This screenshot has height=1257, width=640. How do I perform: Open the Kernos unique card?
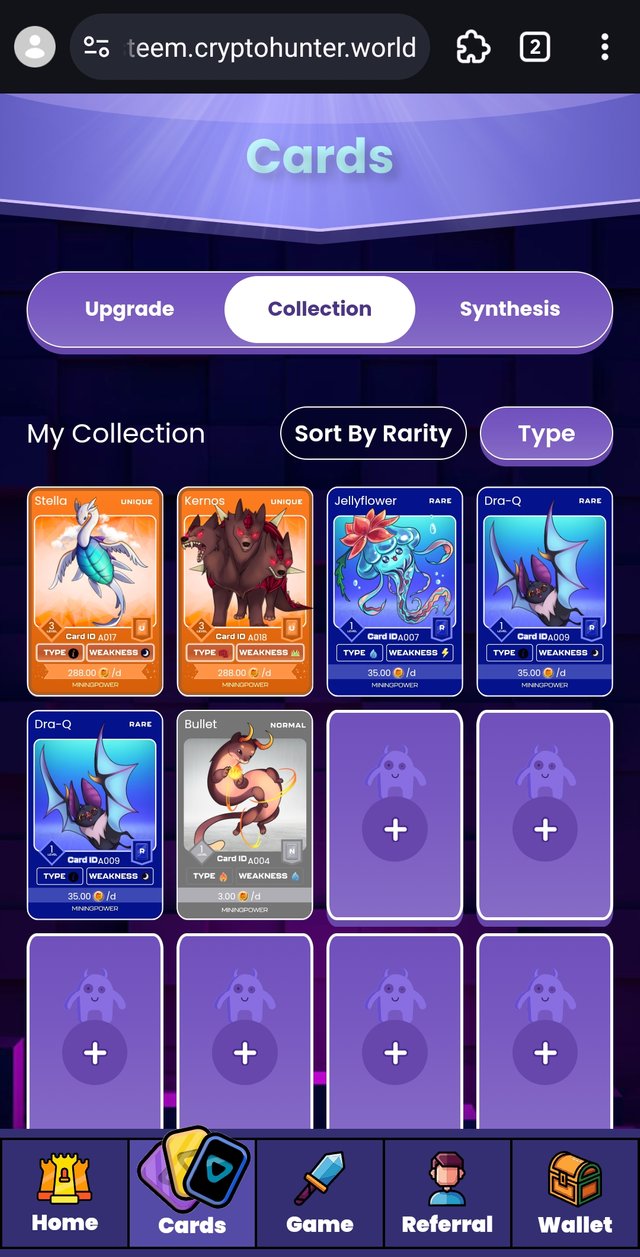pyautogui.click(x=245, y=590)
